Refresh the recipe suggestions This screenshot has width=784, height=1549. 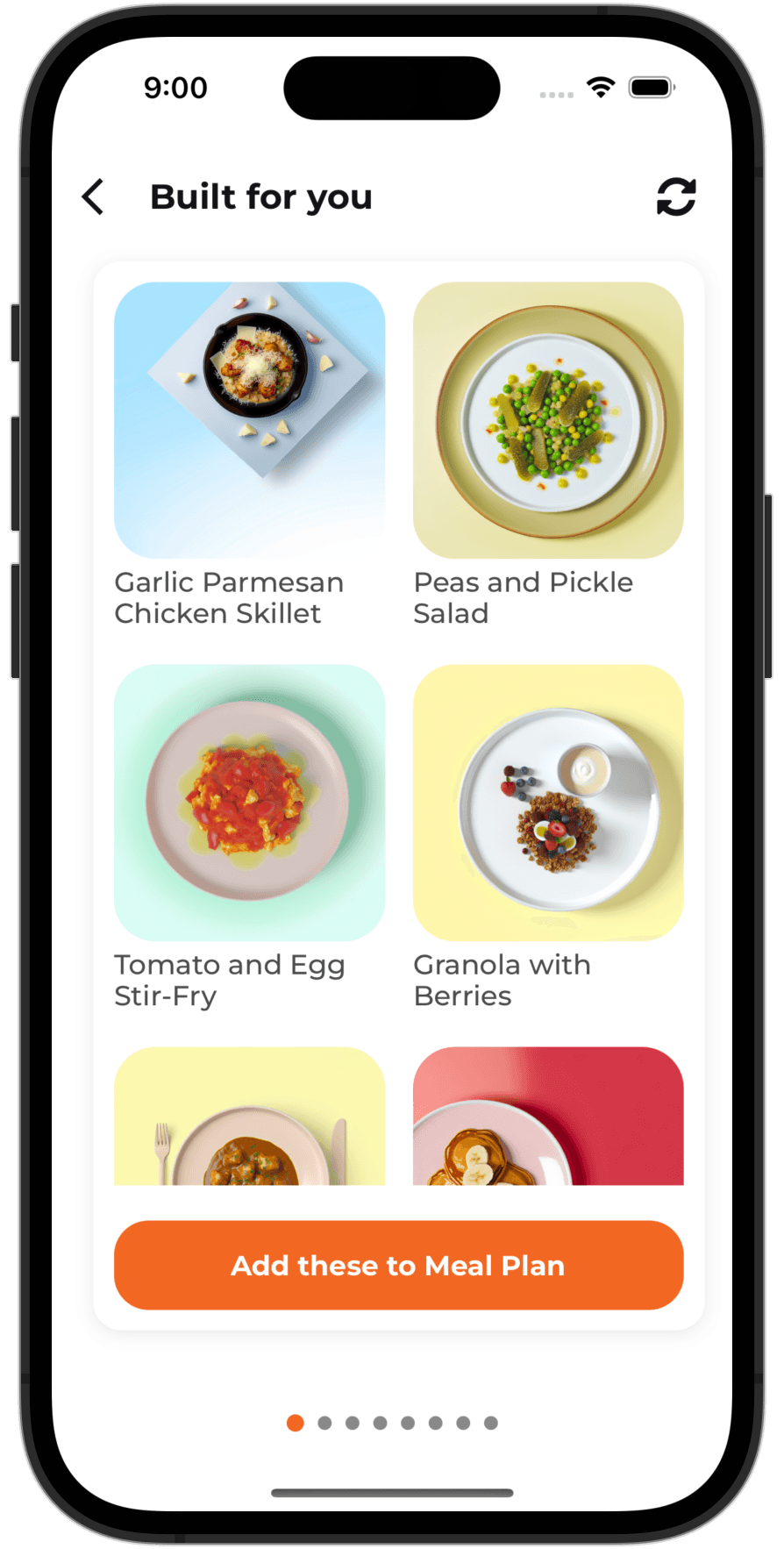click(674, 196)
